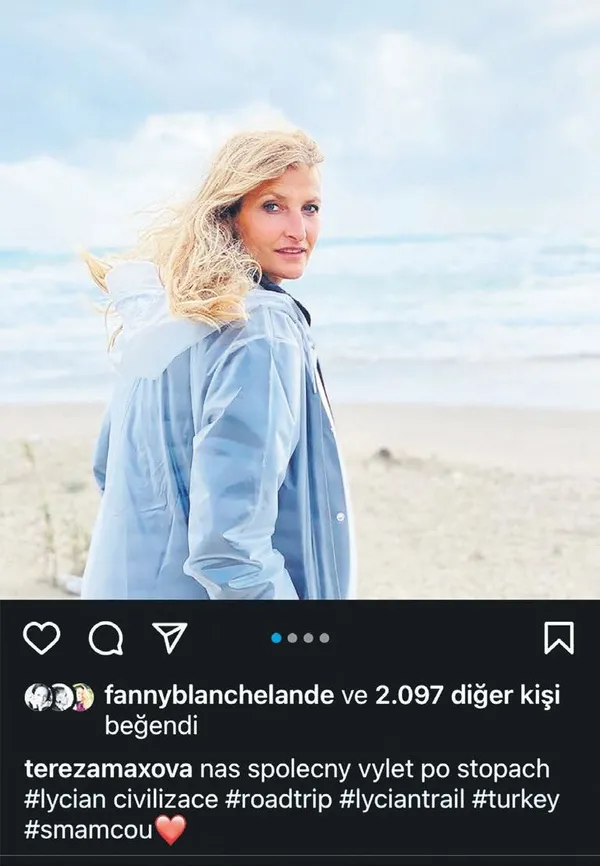The image size is (600, 866).
Task: Open the #smamcou hashtag
Action: click(x=88, y=830)
